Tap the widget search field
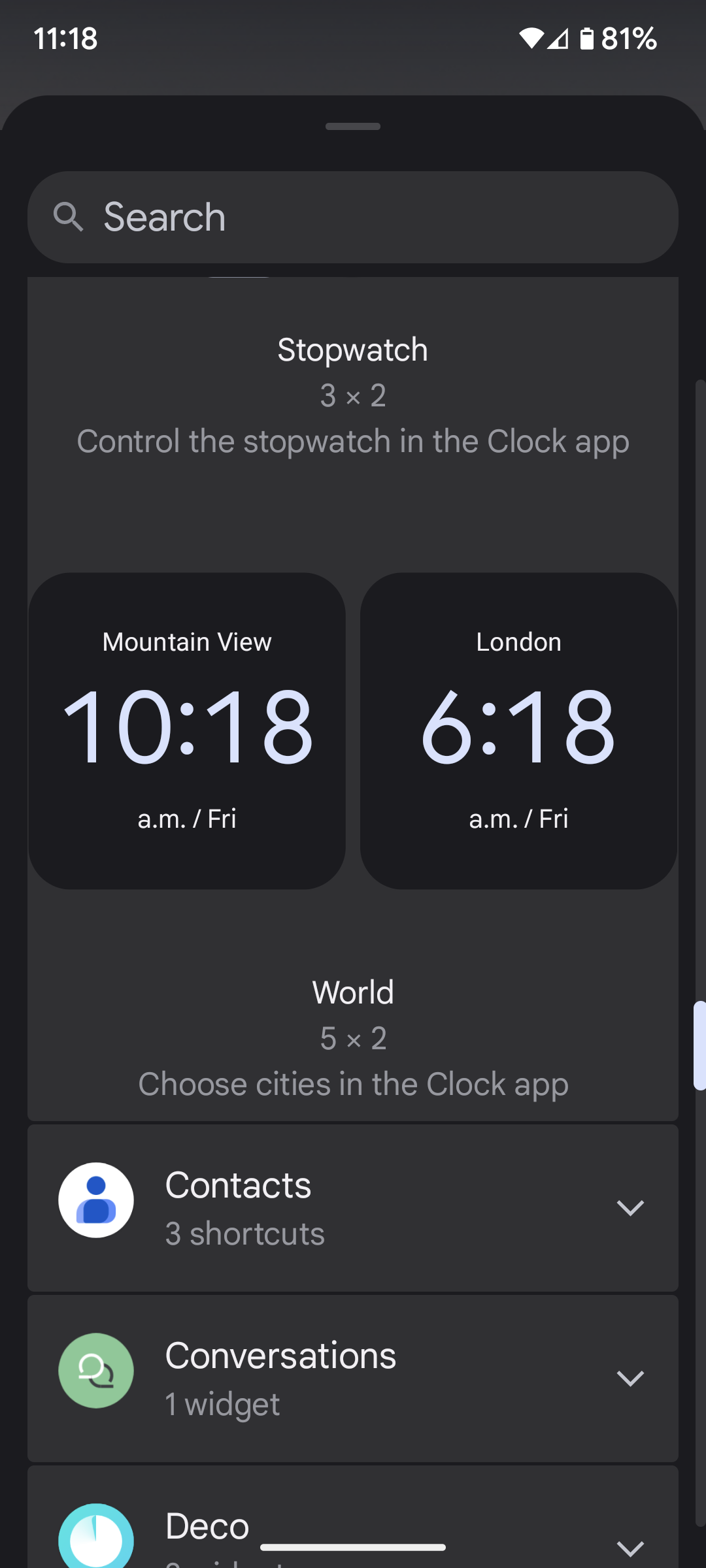 coord(353,217)
